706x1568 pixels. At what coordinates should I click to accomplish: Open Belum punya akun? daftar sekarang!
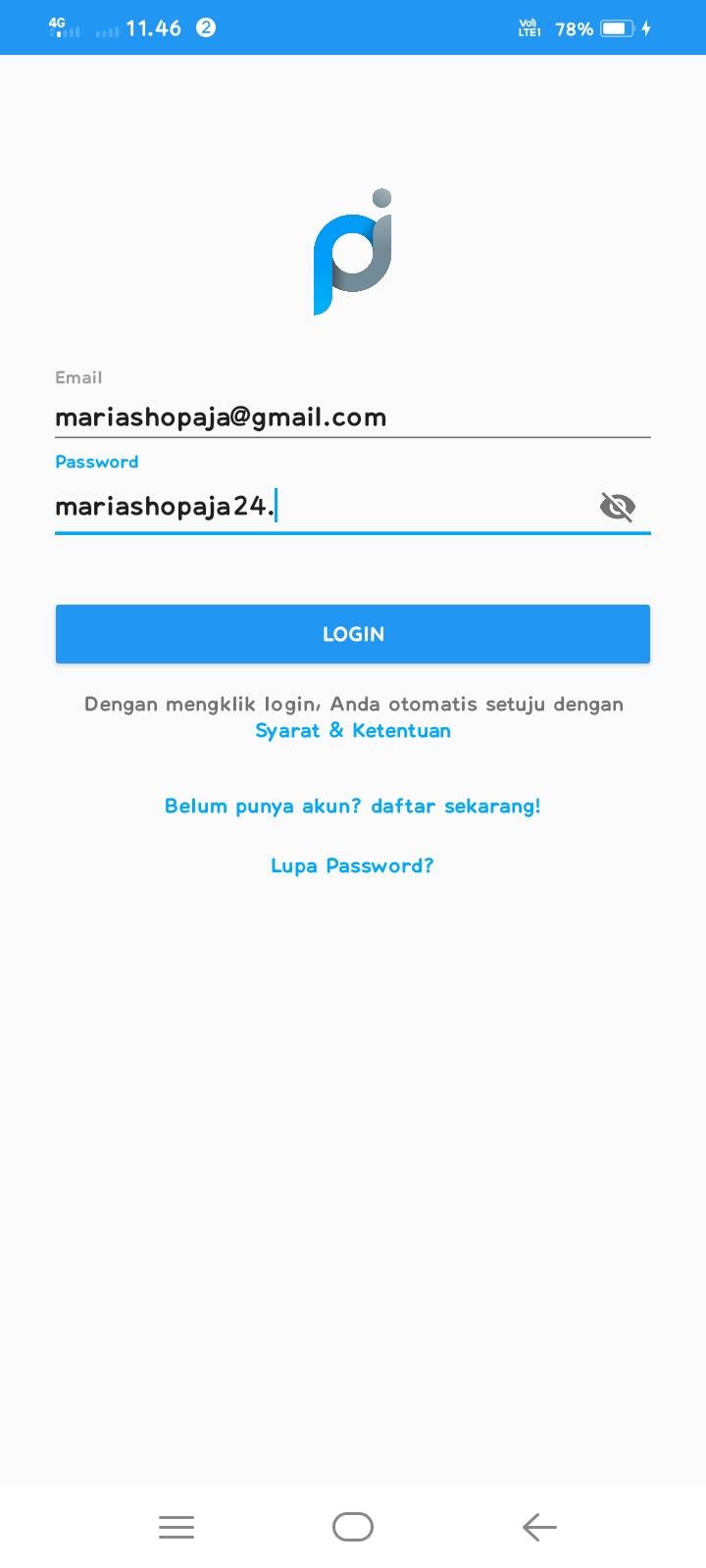353,806
